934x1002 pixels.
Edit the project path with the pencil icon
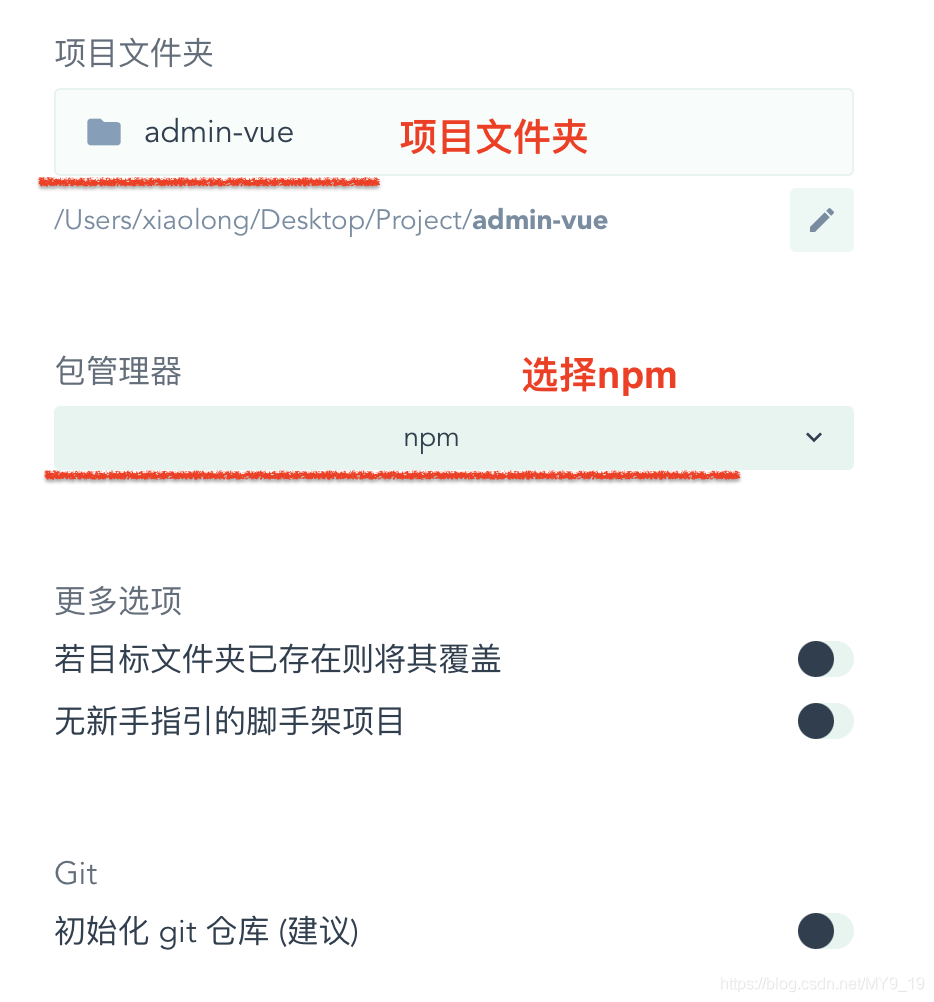click(x=821, y=220)
